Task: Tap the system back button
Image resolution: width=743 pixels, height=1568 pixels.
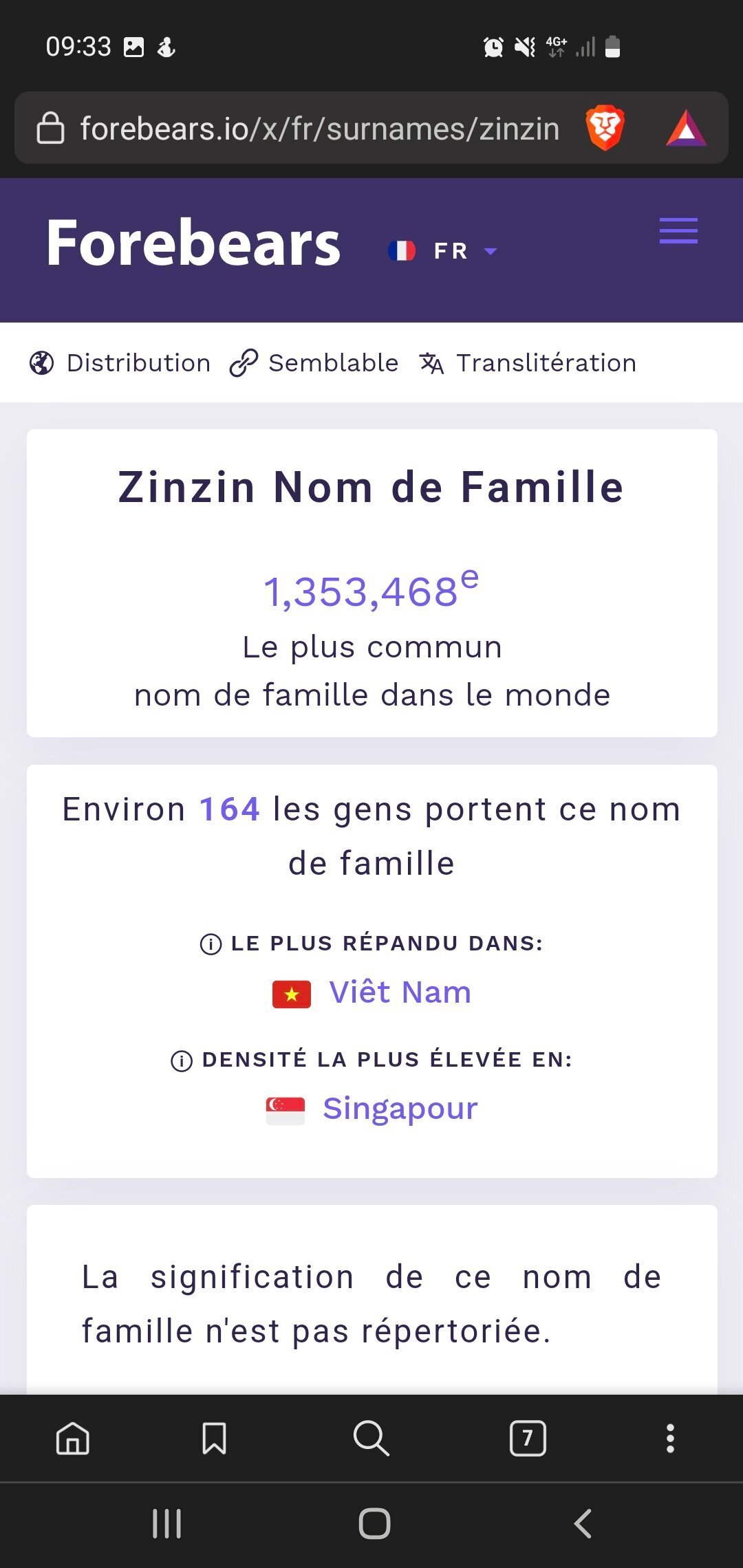Action: click(x=583, y=1524)
